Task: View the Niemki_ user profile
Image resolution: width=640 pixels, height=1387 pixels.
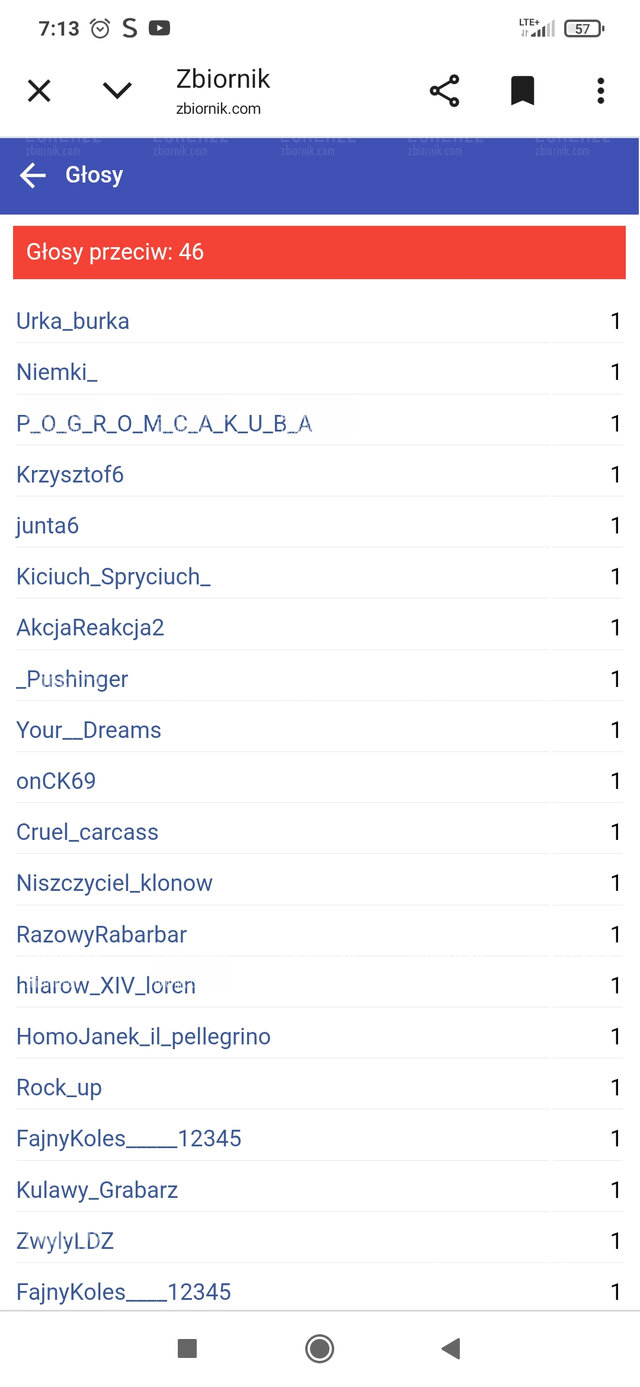Action: 57,372
